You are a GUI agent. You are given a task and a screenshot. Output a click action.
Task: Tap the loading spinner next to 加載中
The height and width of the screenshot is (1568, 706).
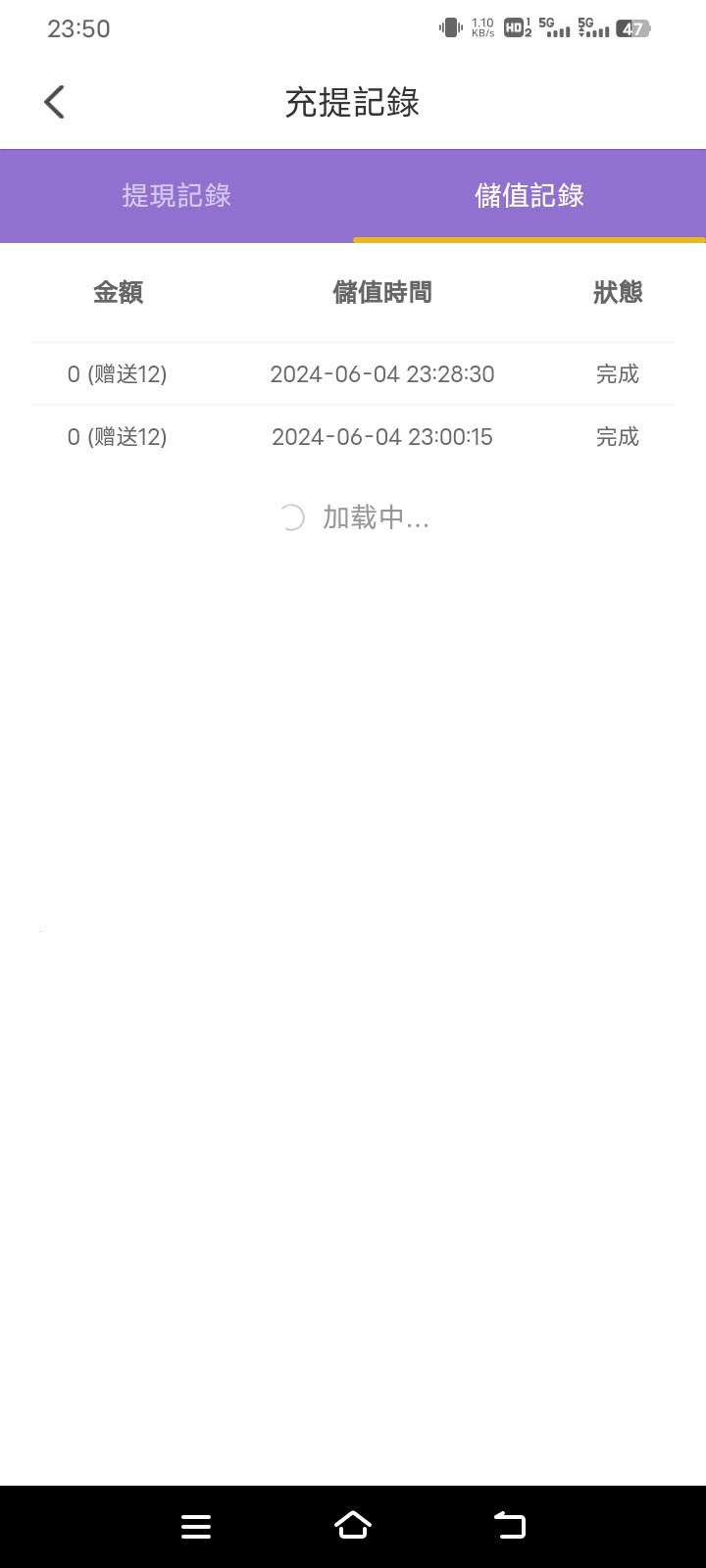coord(291,516)
